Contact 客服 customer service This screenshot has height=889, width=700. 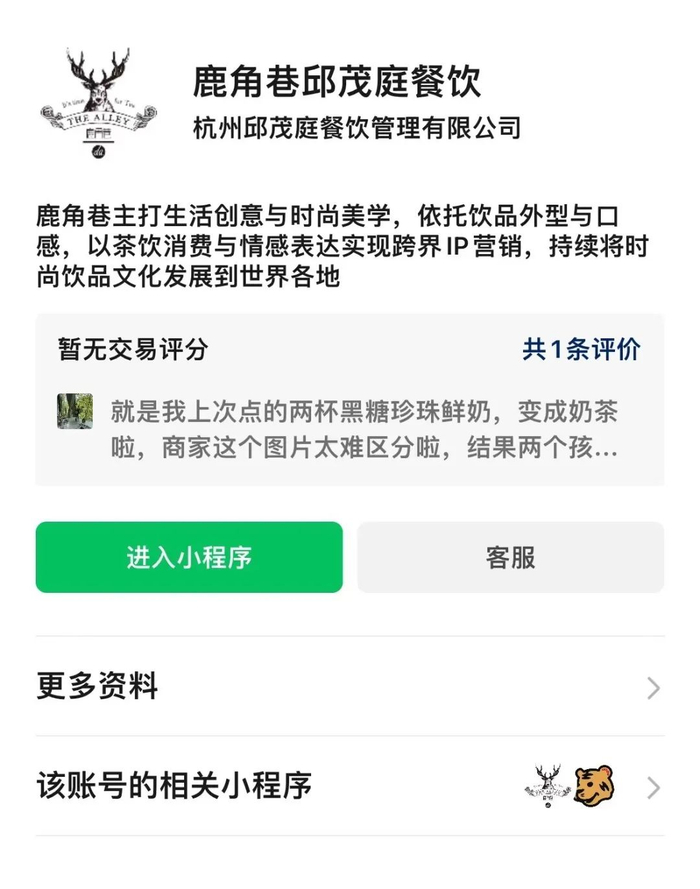pyautogui.click(x=510, y=557)
